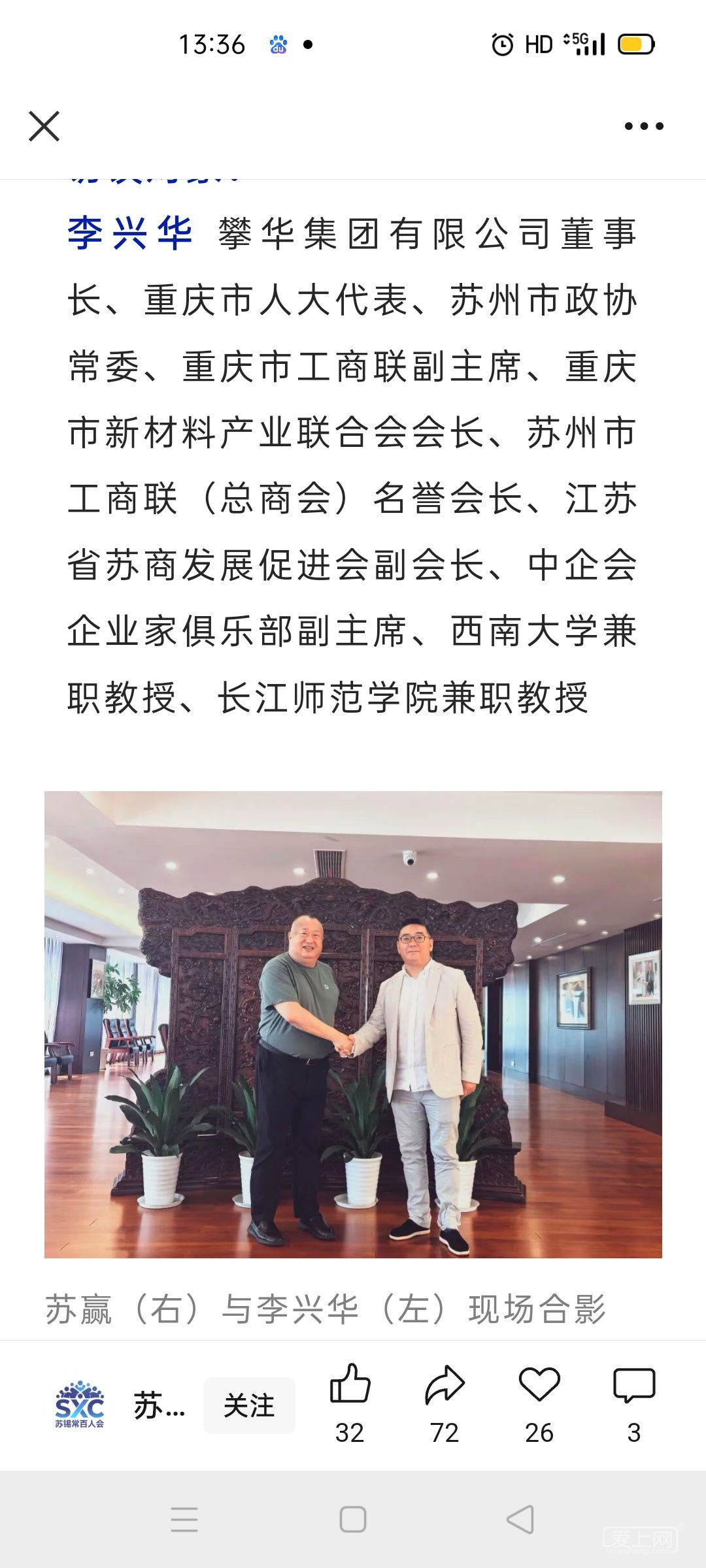Go back using system back button

pyautogui.click(x=521, y=1519)
